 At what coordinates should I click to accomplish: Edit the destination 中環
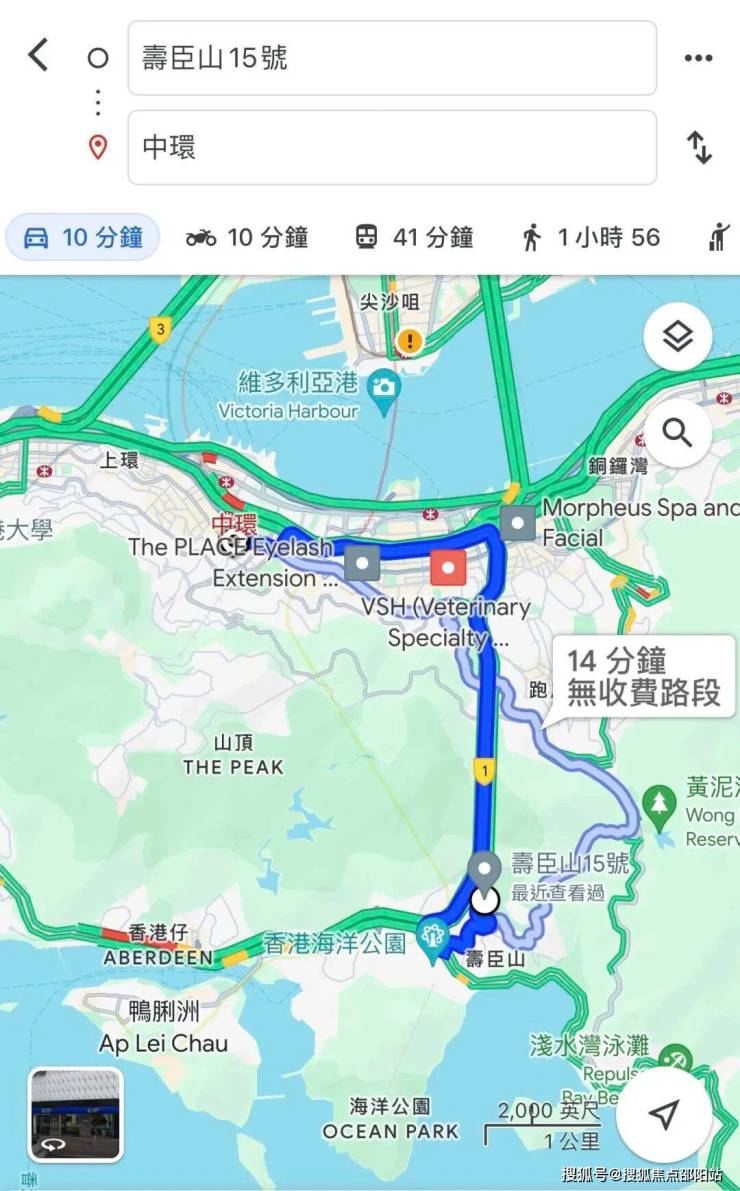pyautogui.click(x=391, y=147)
